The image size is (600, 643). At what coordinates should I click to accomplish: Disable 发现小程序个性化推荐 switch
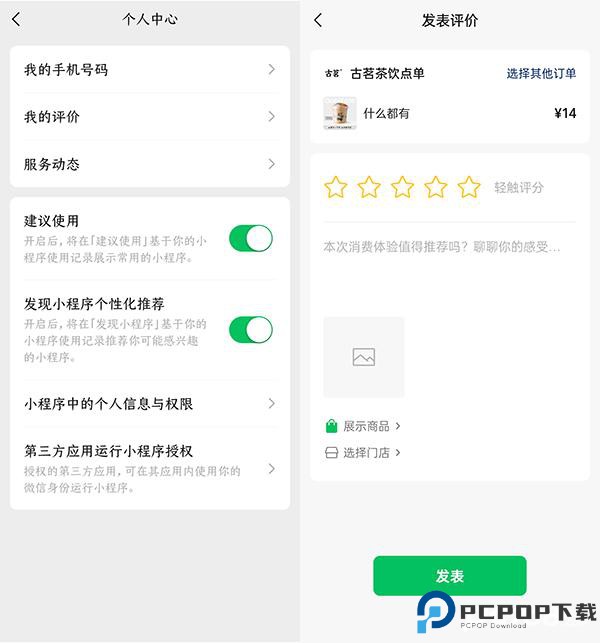click(250, 329)
